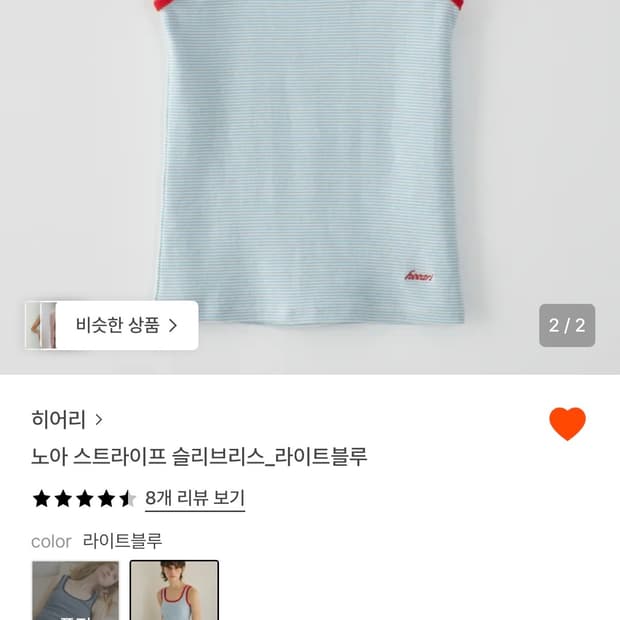This screenshot has width=620, height=620.
Task: Open the 히어리 brand page
Action: click(x=67, y=420)
